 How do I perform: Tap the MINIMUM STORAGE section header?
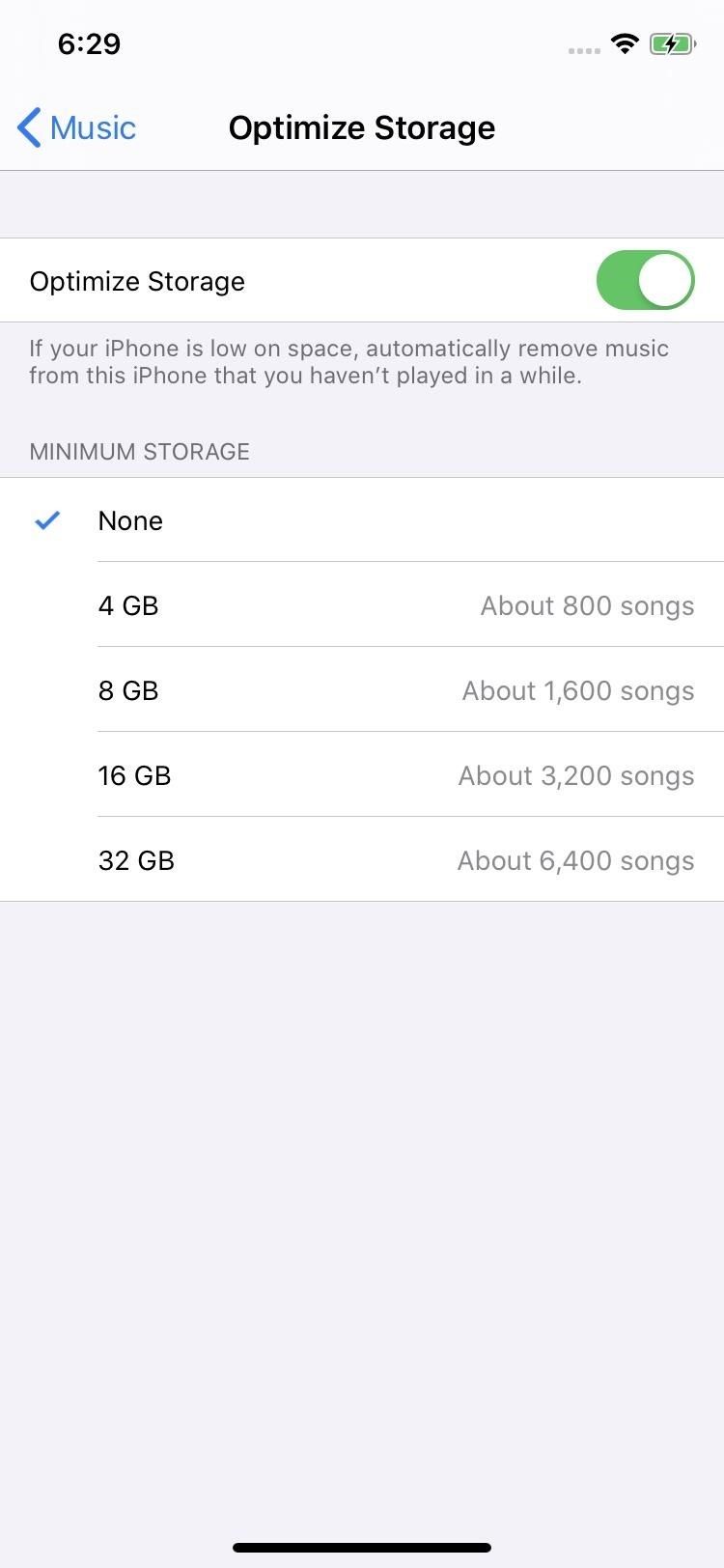pos(139,451)
